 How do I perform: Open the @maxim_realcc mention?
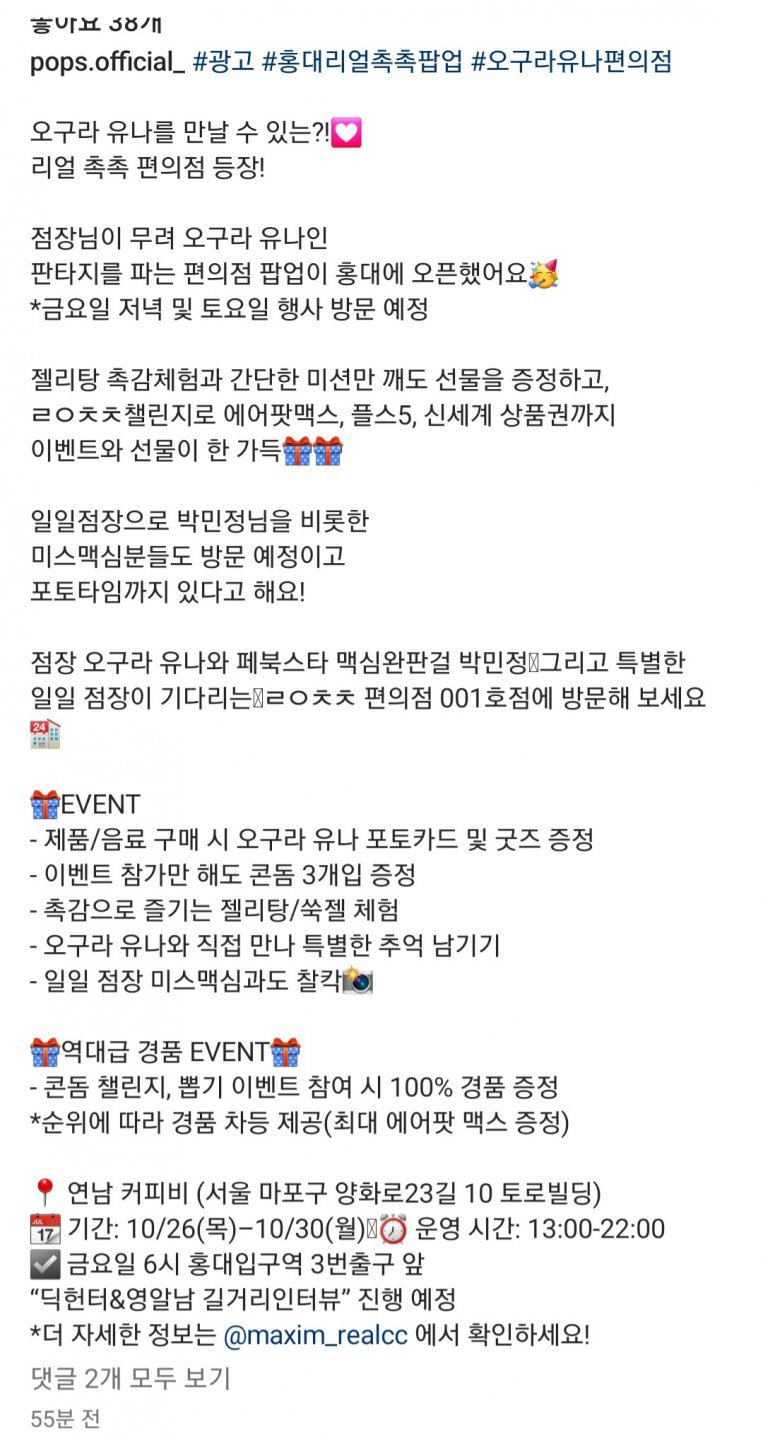click(x=315, y=1335)
